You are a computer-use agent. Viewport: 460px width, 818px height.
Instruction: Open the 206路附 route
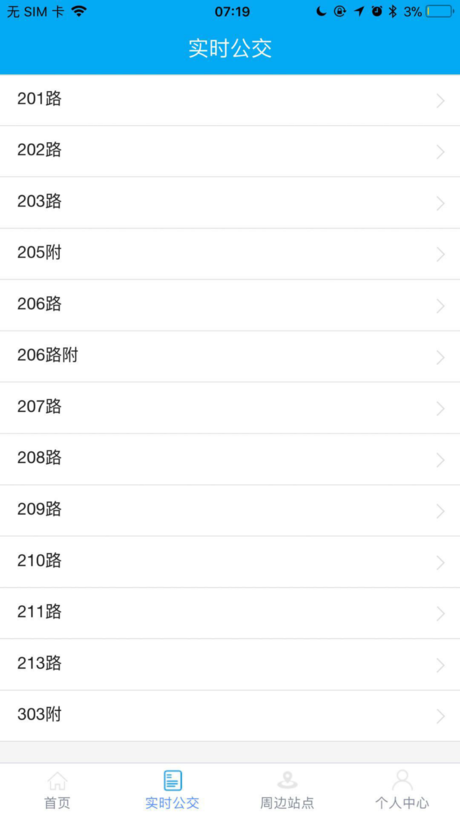point(230,356)
